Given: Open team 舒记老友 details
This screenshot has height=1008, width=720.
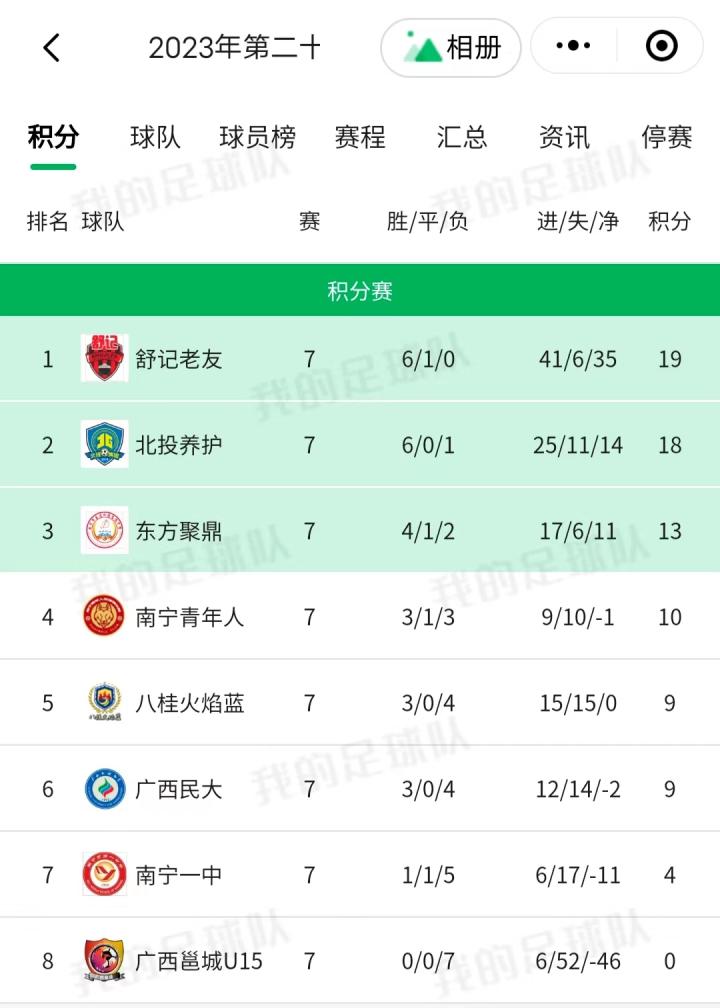Looking at the screenshot, I should pyautogui.click(x=179, y=359).
